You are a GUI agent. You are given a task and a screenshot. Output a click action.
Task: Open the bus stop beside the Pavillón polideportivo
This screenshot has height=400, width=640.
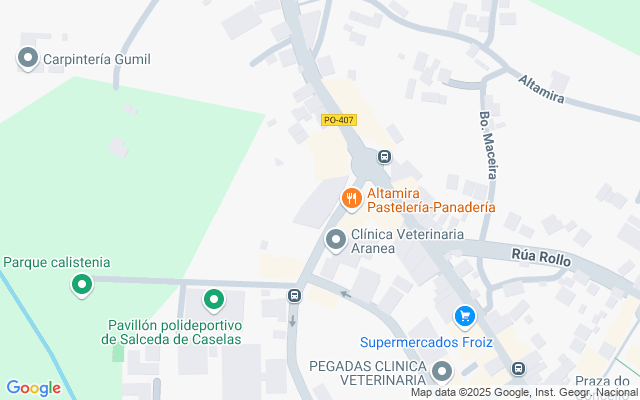294,296
